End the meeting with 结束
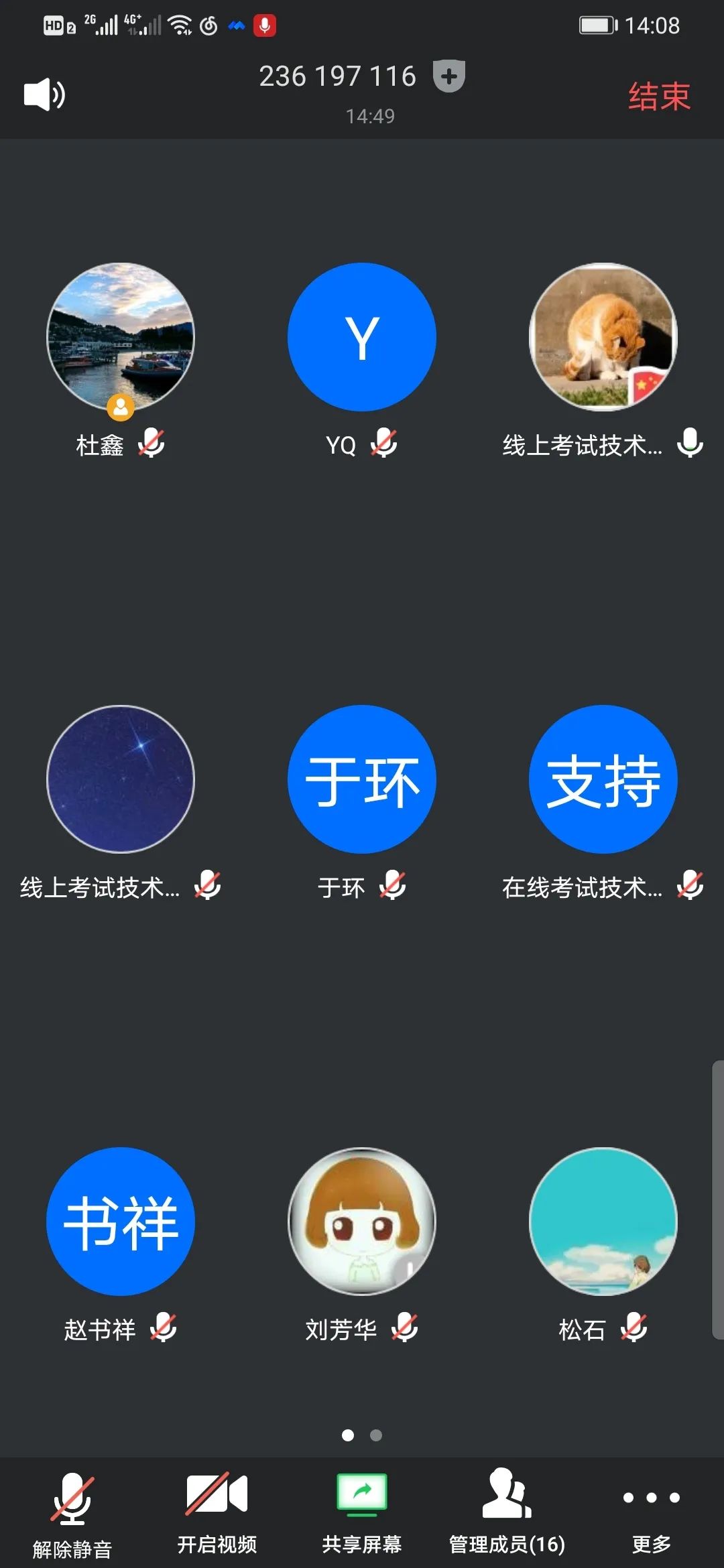Screen dimensions: 724x1568 (658, 94)
